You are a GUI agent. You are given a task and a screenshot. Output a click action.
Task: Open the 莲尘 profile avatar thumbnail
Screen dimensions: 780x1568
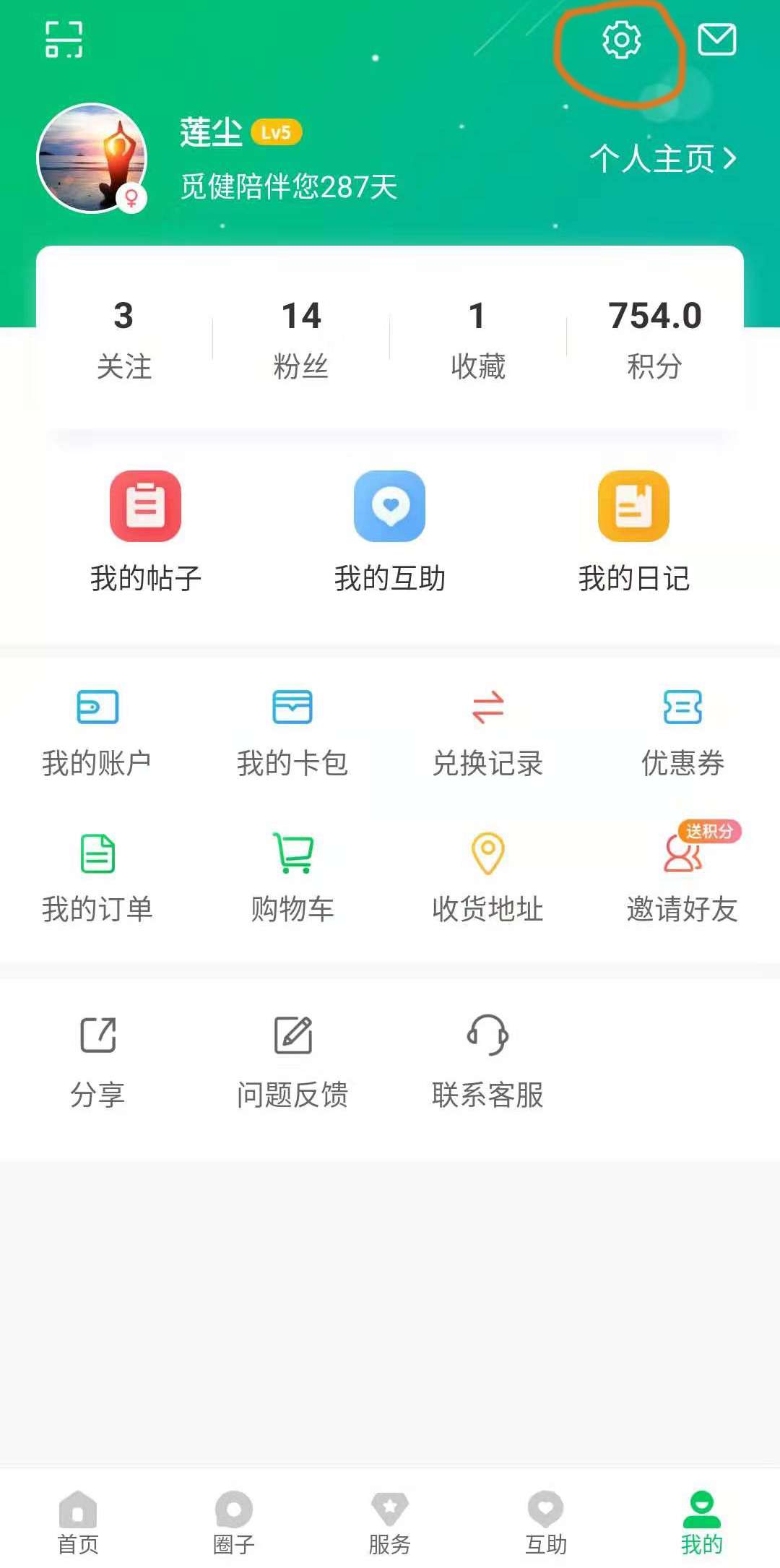pos(94,155)
